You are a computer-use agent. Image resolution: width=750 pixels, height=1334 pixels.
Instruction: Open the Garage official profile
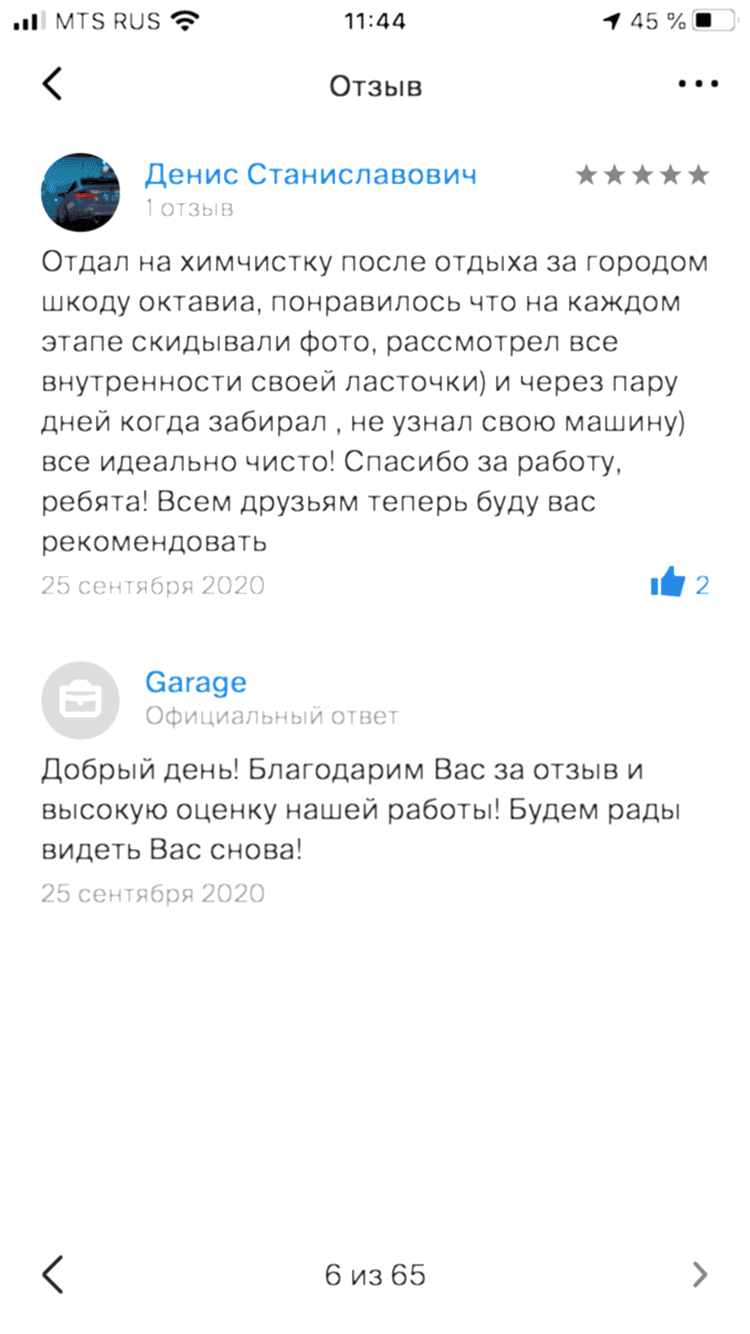coord(196,683)
